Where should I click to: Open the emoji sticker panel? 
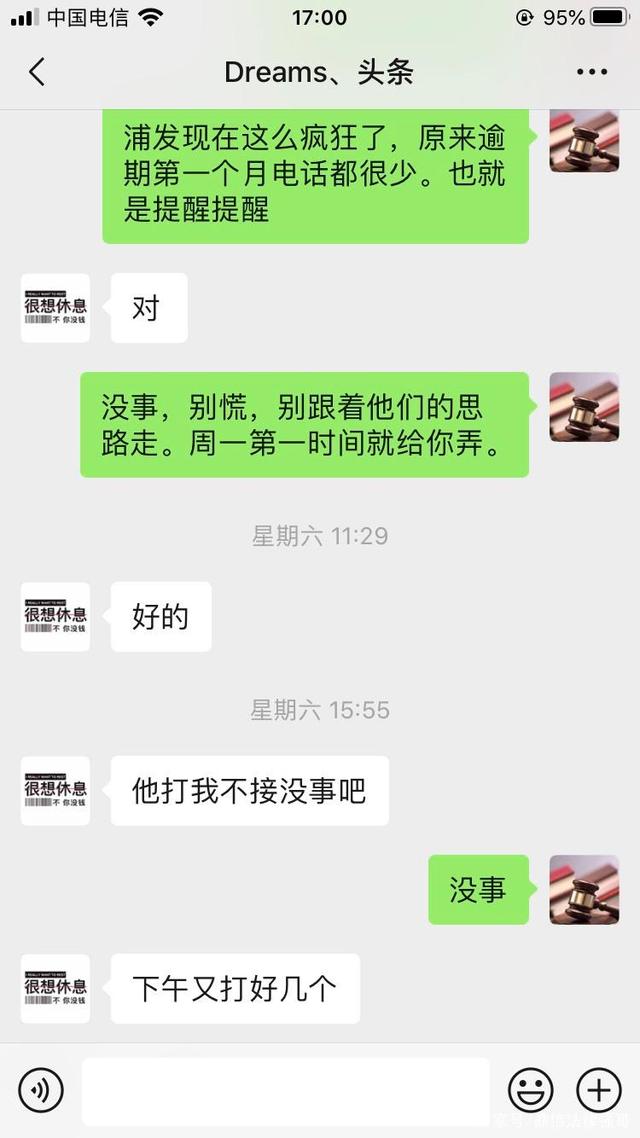(x=530, y=1089)
